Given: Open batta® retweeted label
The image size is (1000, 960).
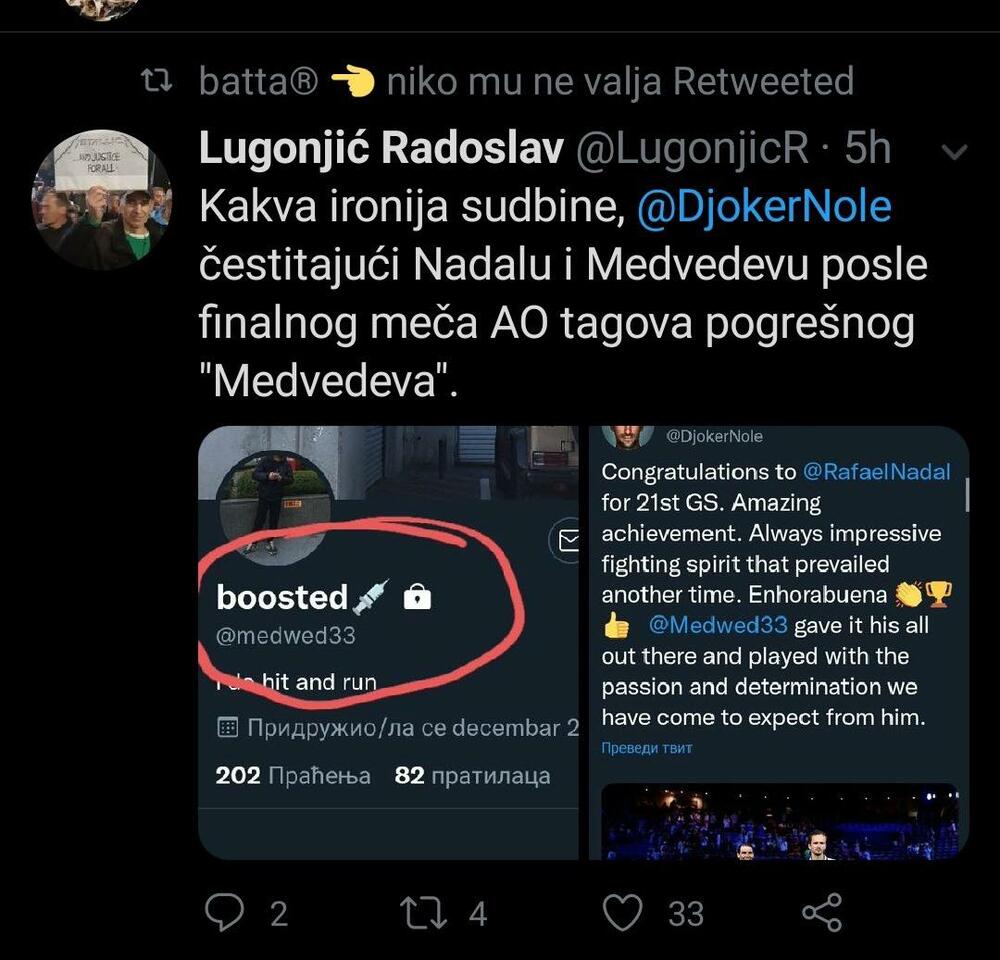Looking at the screenshot, I should pyautogui.click(x=525, y=81).
